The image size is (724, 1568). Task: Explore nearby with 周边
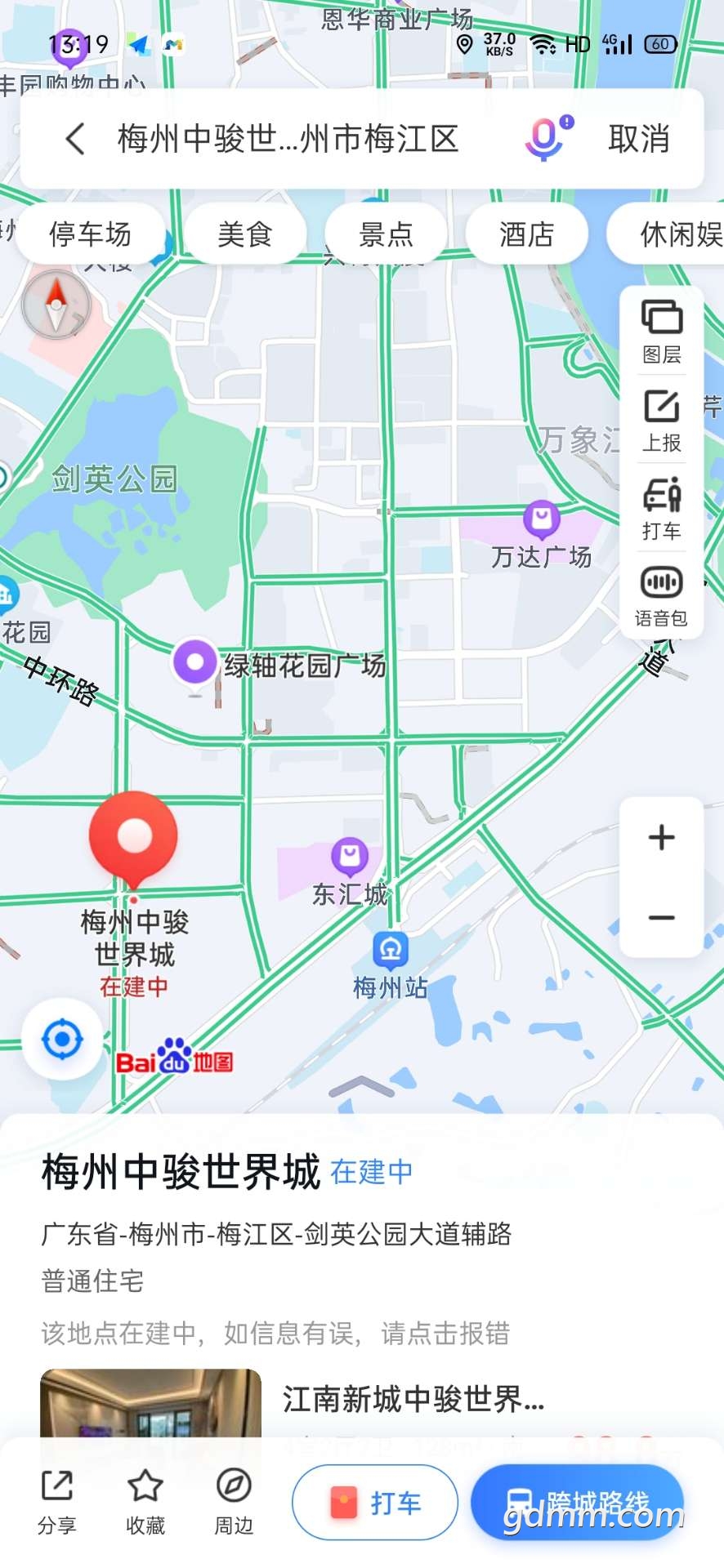pyautogui.click(x=234, y=1501)
